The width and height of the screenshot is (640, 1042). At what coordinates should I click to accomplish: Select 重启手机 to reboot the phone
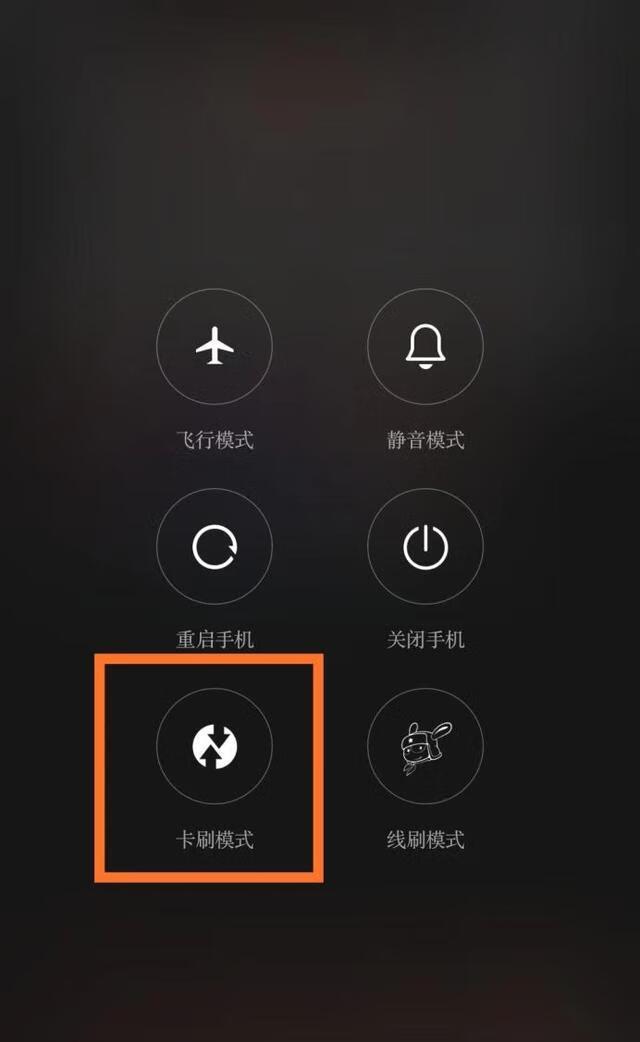[x=214, y=546]
